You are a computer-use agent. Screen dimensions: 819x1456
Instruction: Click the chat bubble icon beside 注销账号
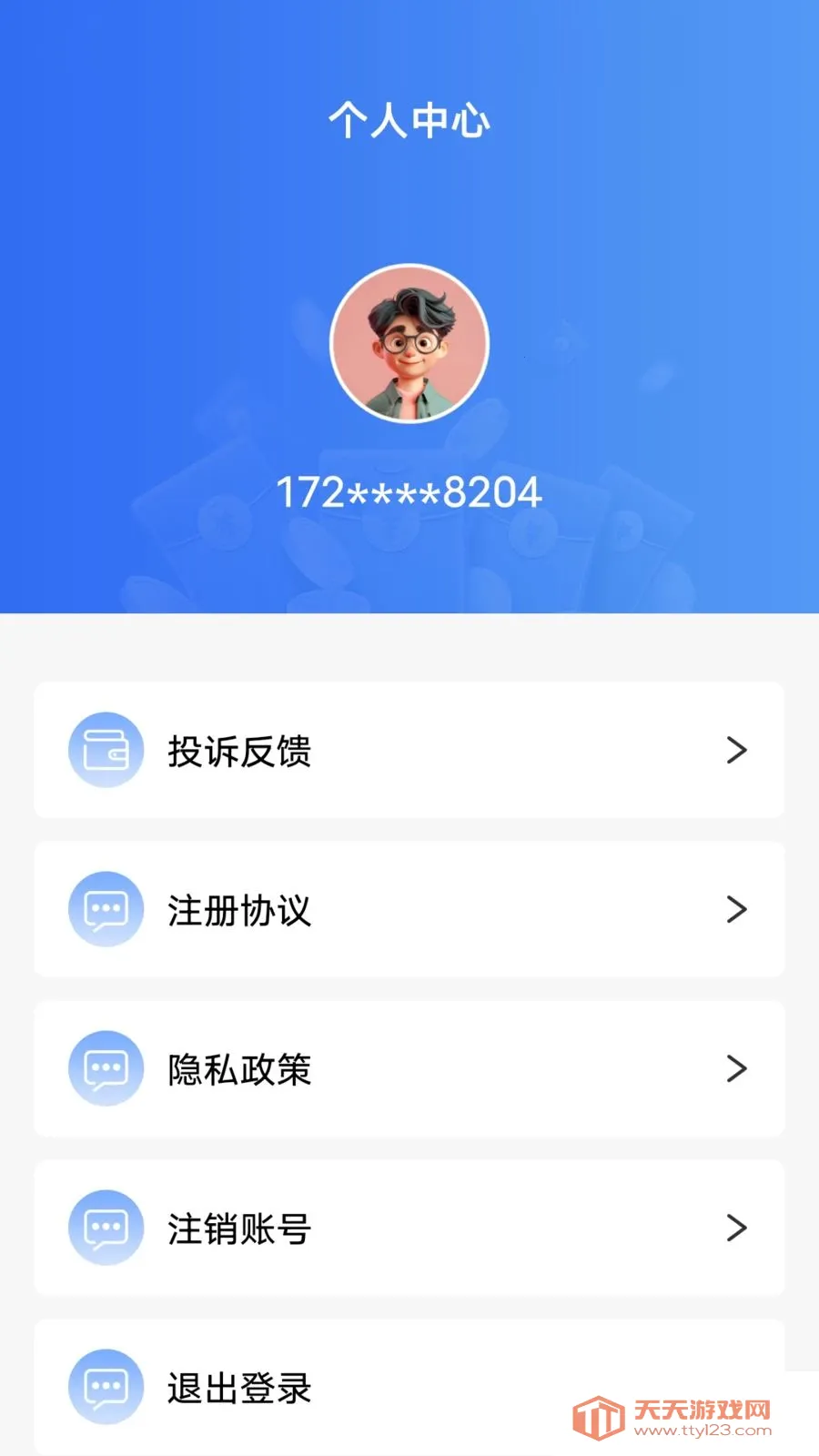(x=106, y=1228)
